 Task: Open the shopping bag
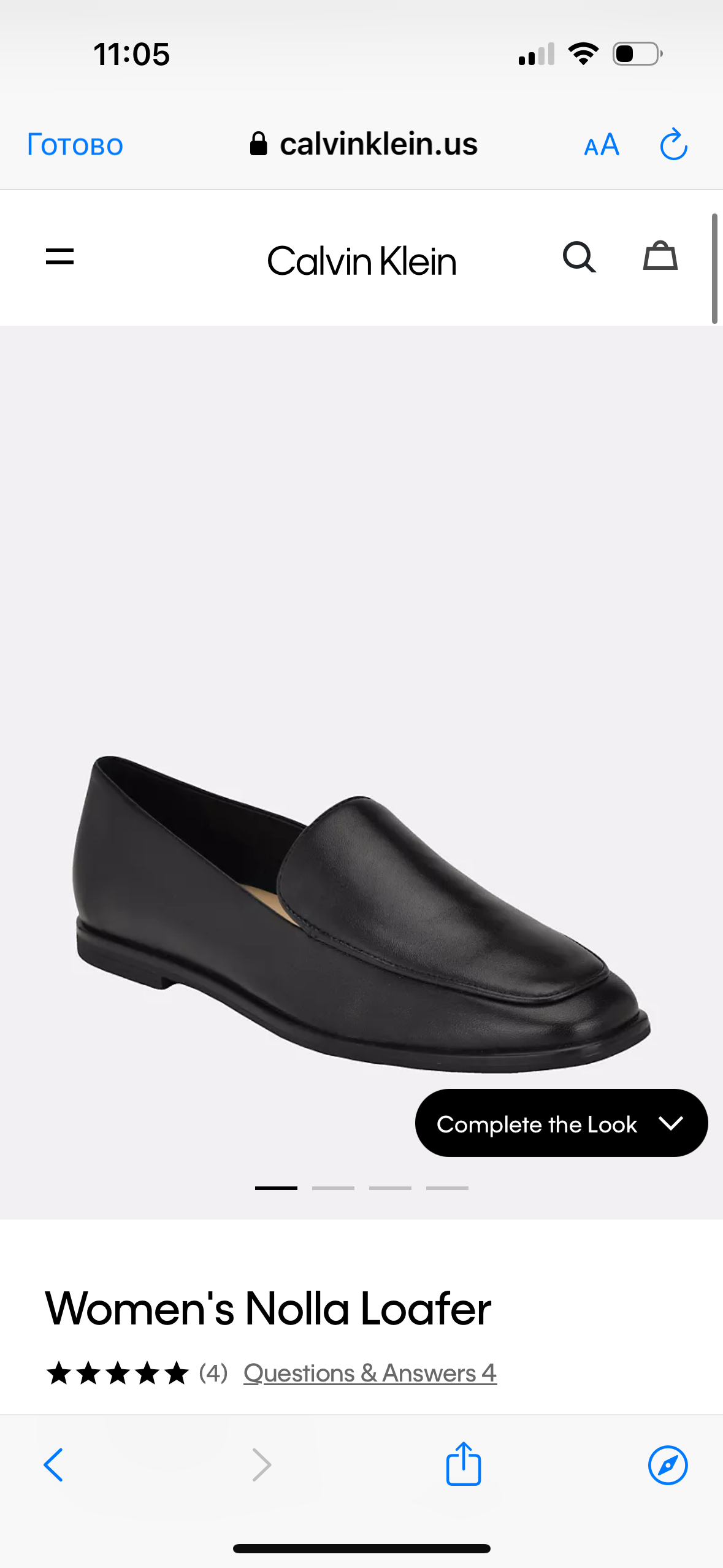click(x=660, y=255)
